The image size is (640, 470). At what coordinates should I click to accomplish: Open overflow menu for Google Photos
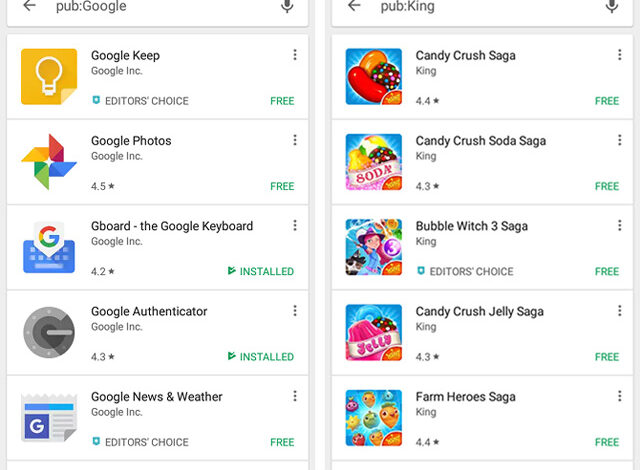[295, 140]
